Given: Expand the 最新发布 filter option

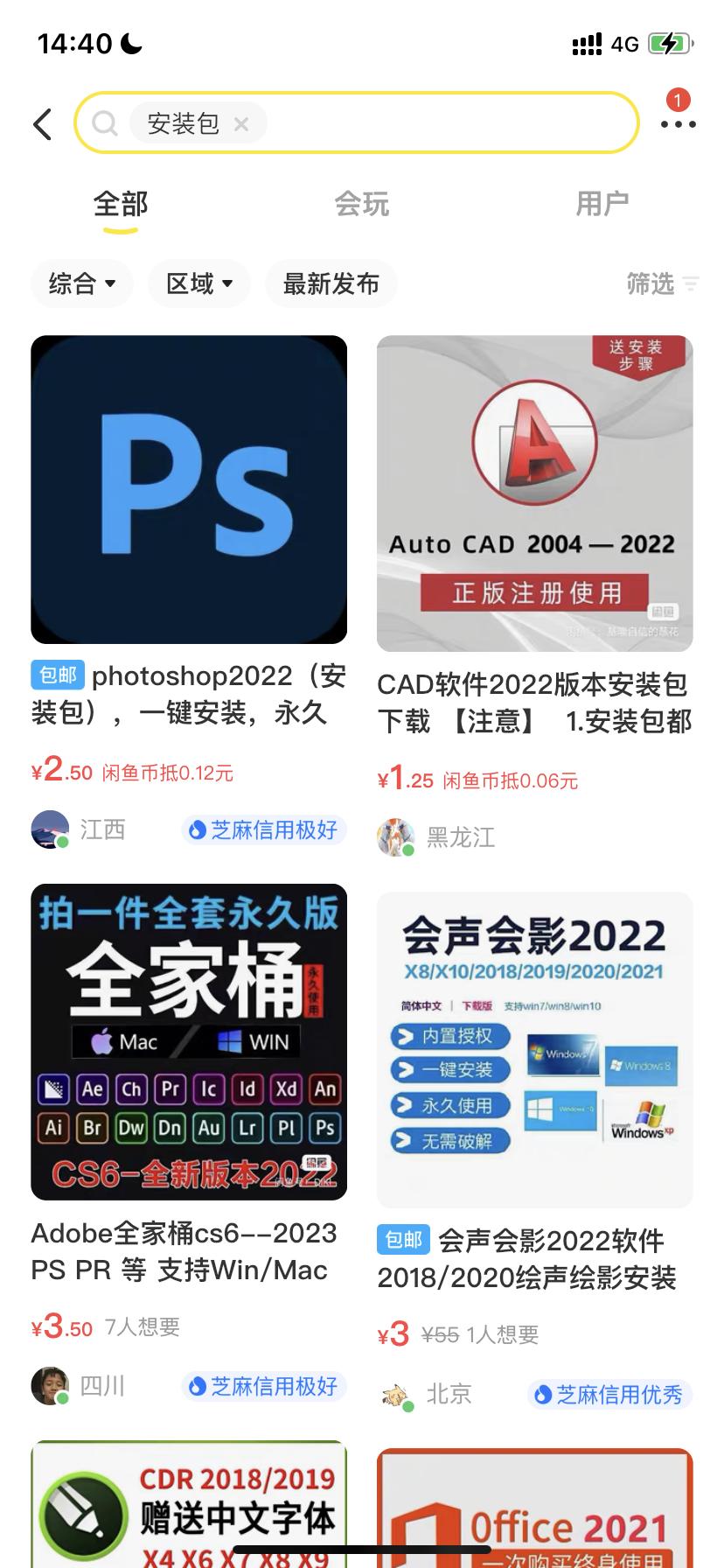Looking at the screenshot, I should click(x=331, y=283).
